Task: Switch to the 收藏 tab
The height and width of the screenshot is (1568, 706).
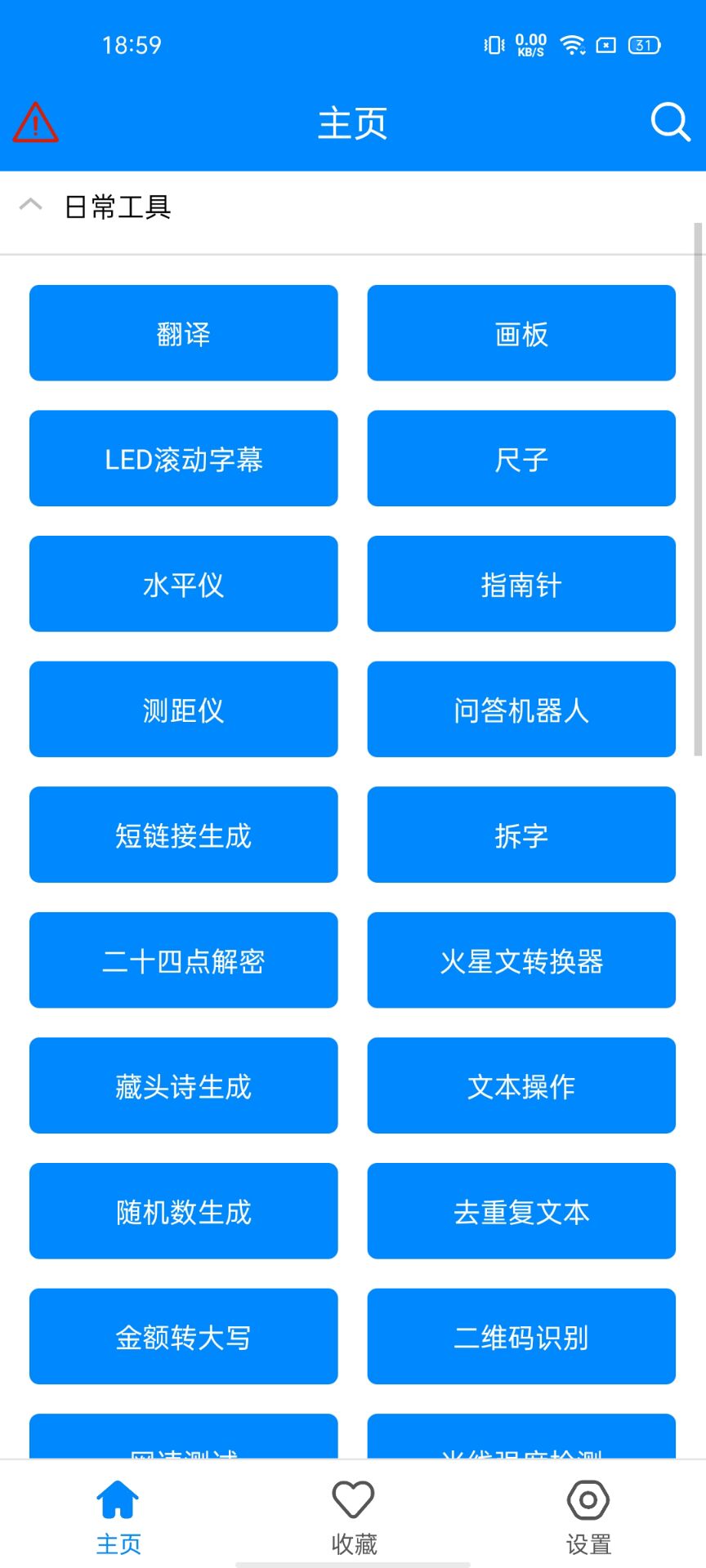Action: (x=353, y=1517)
